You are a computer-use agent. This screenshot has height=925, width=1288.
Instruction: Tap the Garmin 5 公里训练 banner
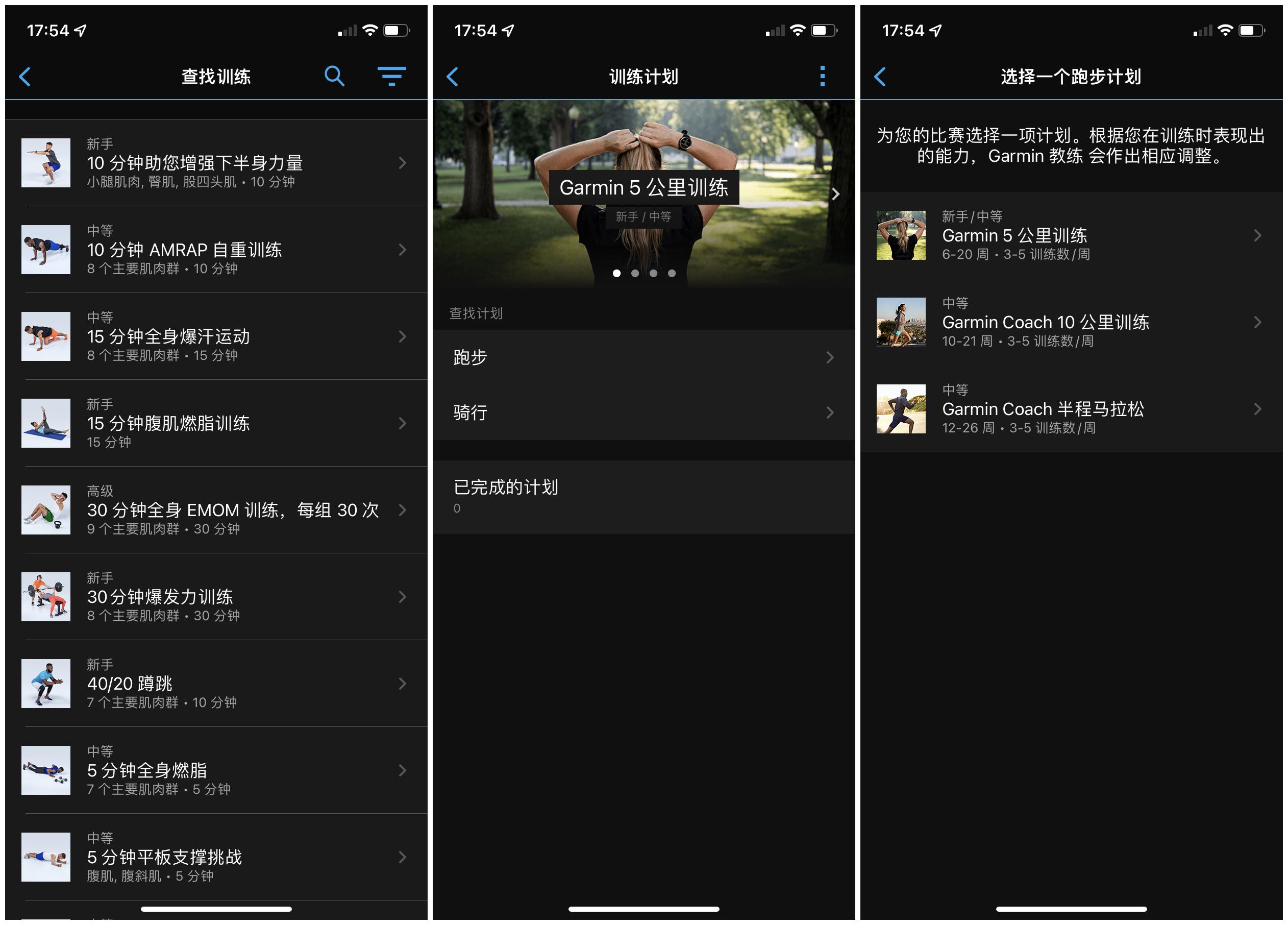click(643, 187)
